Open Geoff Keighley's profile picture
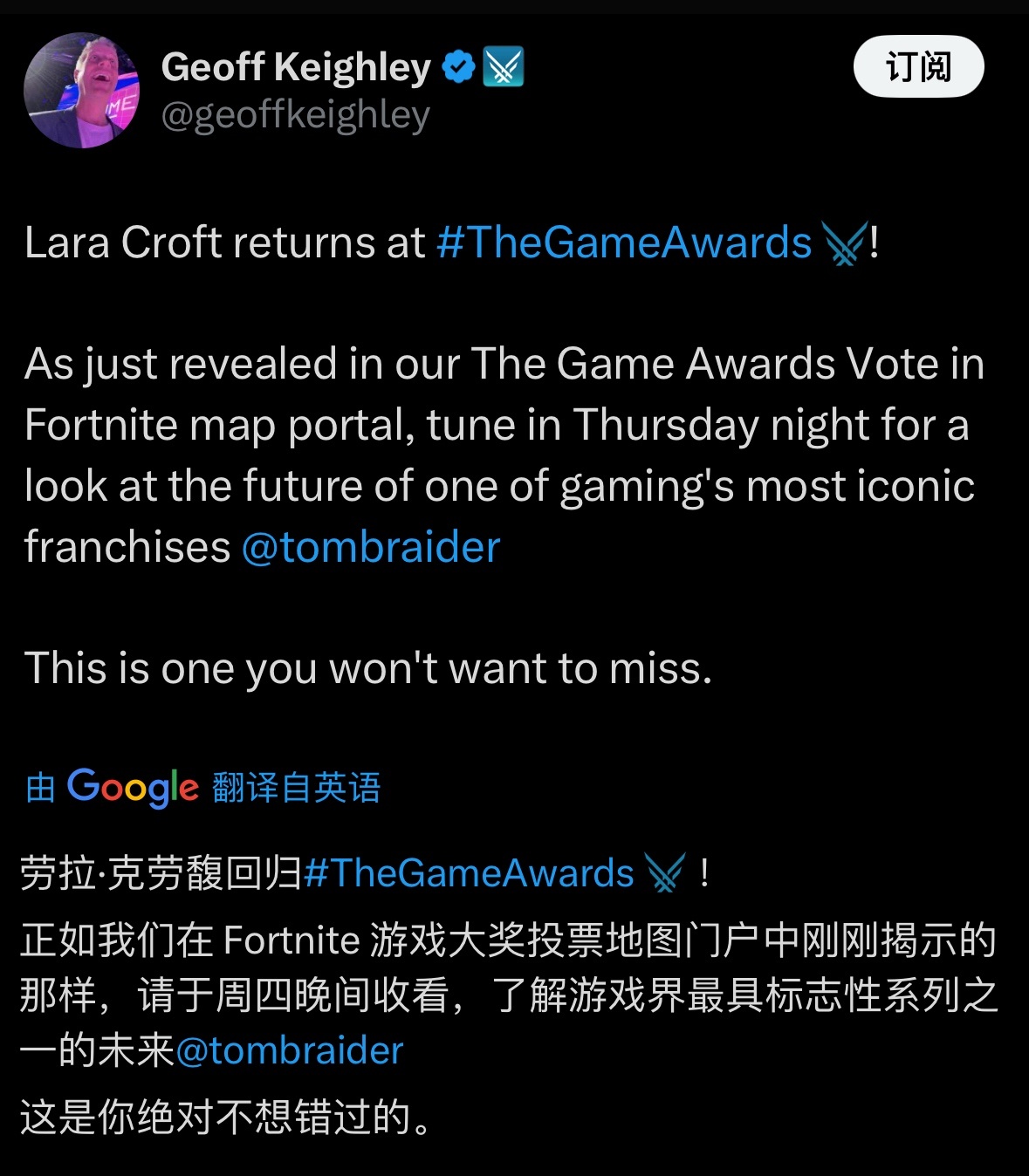The height and width of the screenshot is (1176, 1029). [x=81, y=90]
